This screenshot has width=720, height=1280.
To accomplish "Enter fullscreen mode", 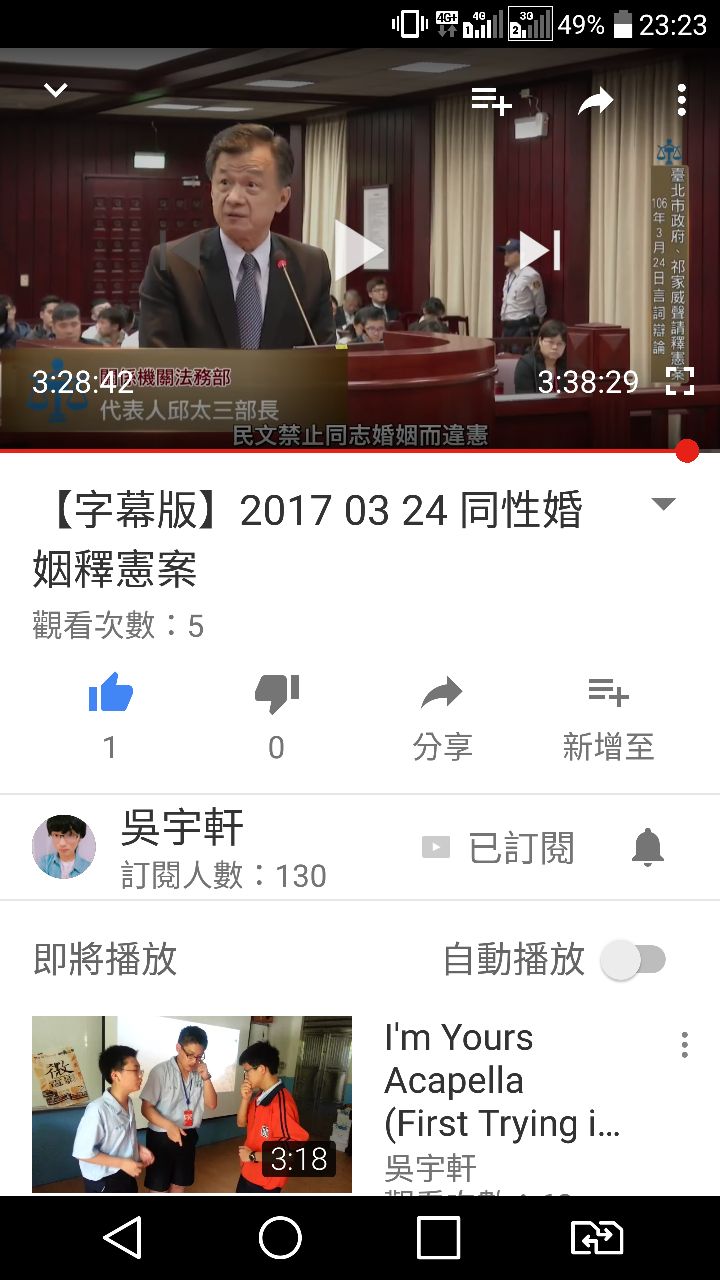I will 680,381.
